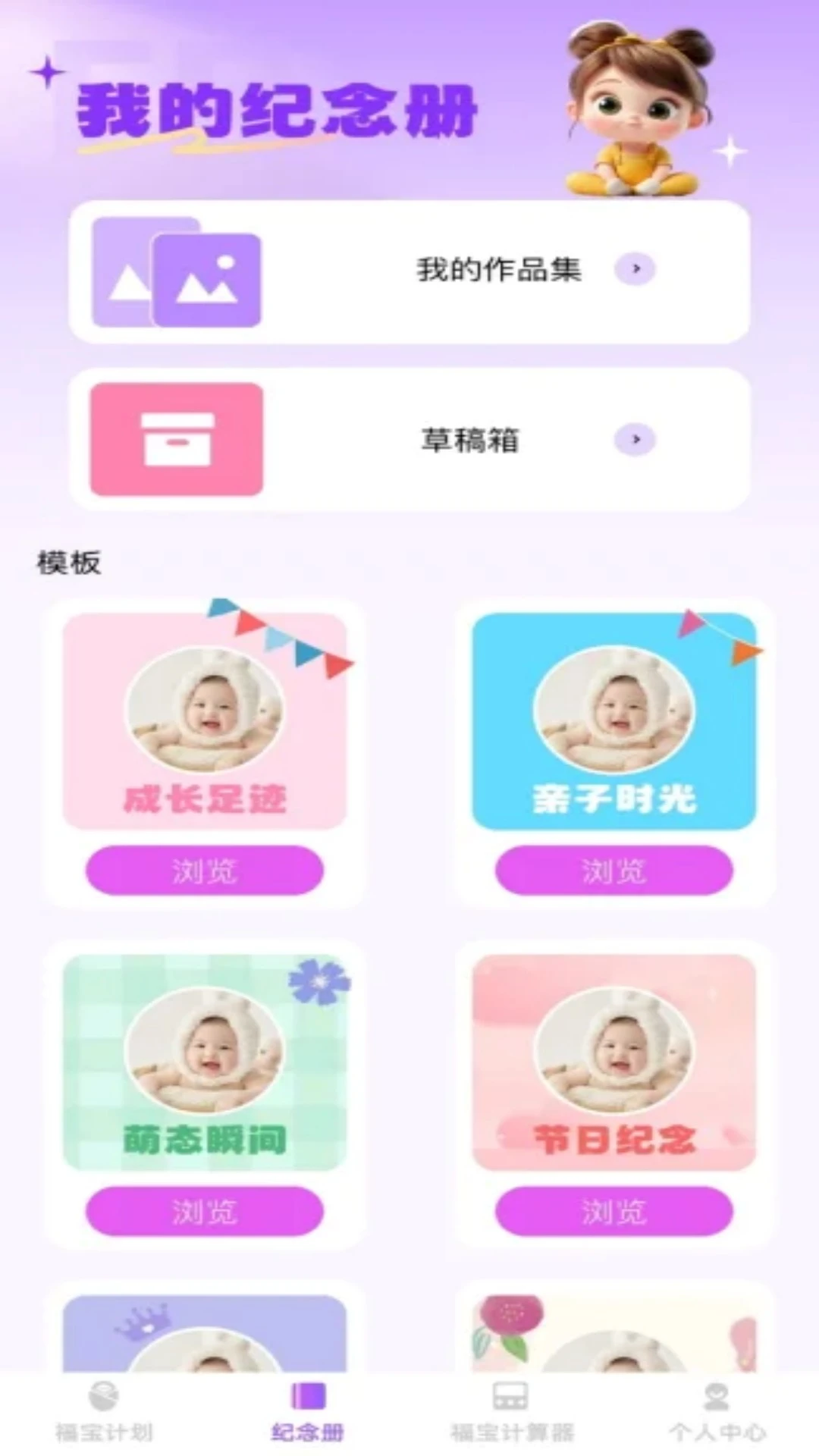Open the 萌态瞬间 template card
The width and height of the screenshot is (819, 1456).
coord(205,1062)
